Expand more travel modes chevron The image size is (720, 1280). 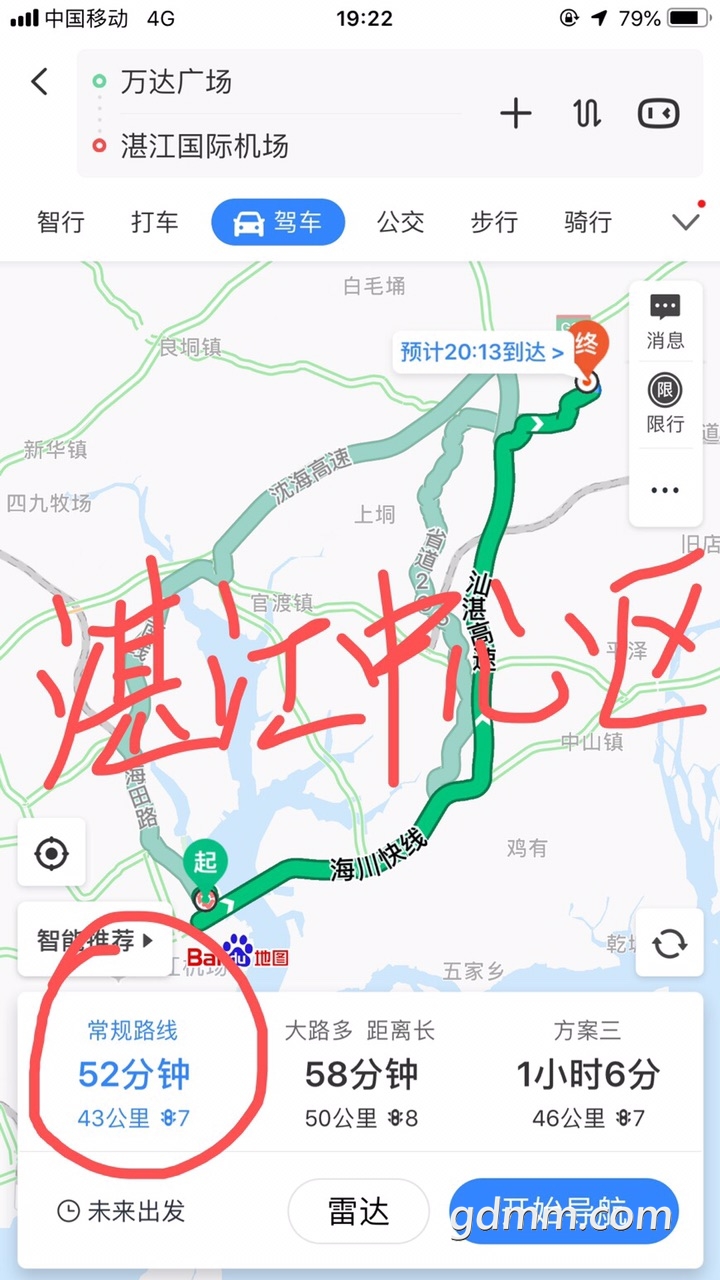click(686, 222)
